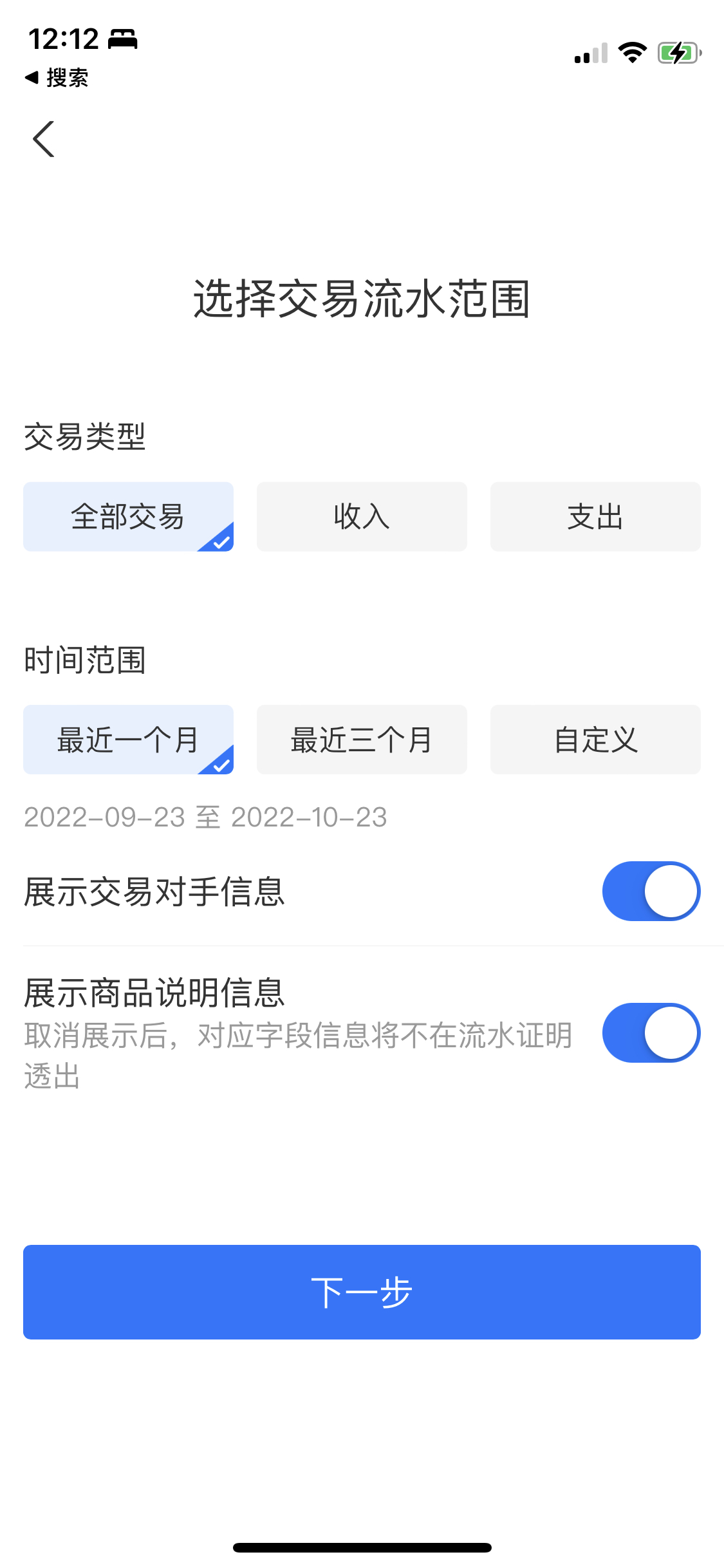
Task: Toggle 展示交易对手信息 switch off
Action: coord(651,891)
